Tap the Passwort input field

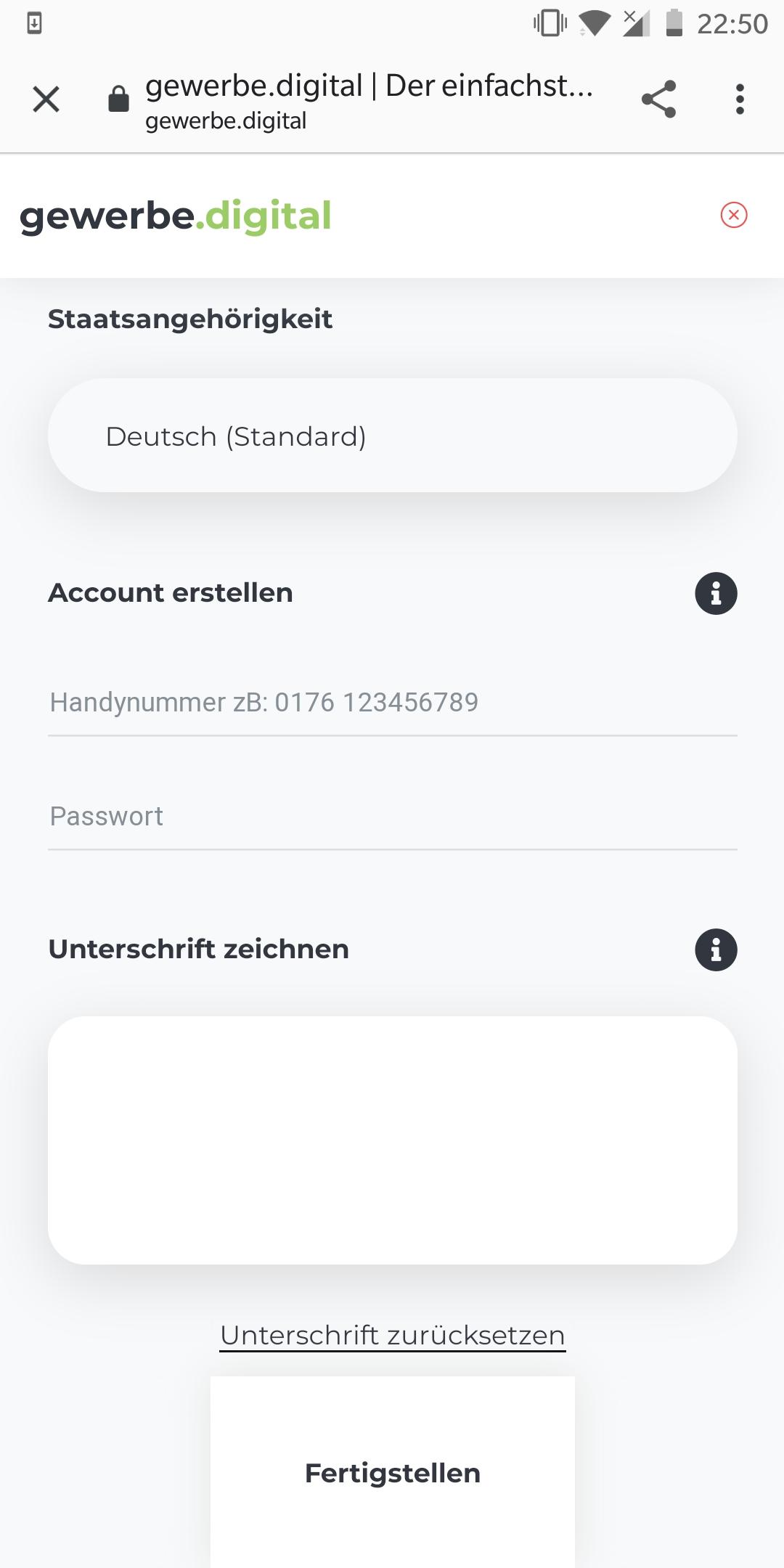click(x=392, y=816)
